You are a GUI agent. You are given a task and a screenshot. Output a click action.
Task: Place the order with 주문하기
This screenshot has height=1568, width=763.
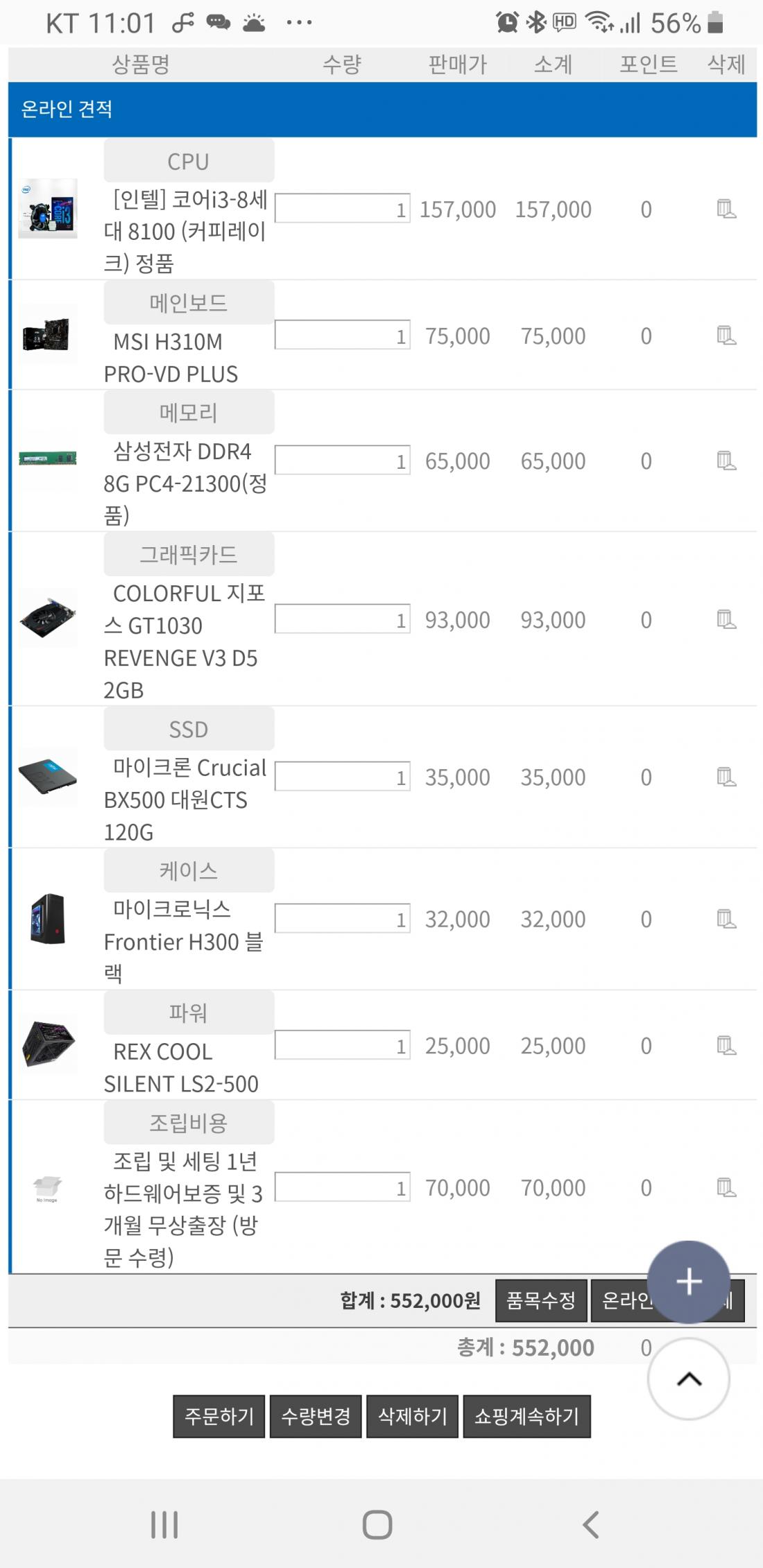[219, 1416]
